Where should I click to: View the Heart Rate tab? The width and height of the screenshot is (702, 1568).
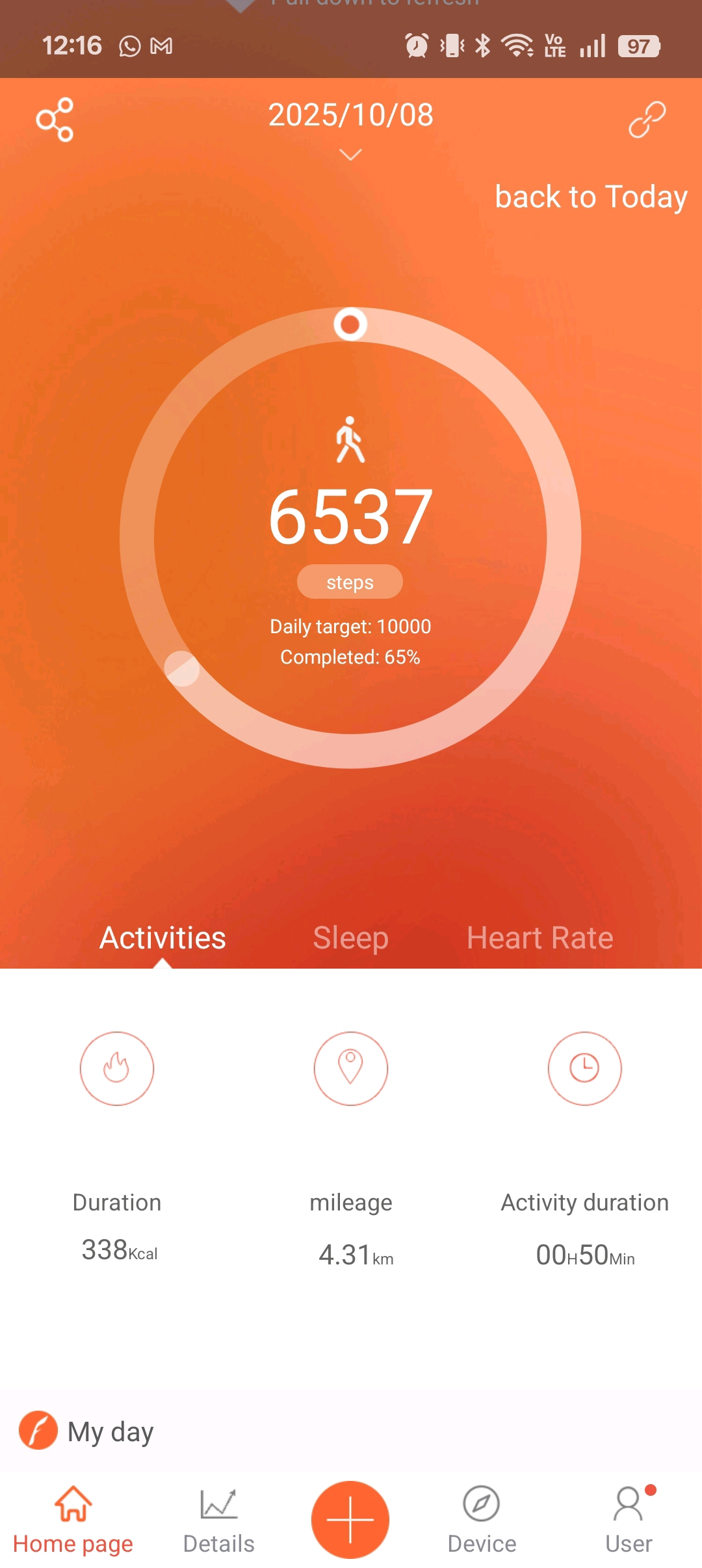click(x=539, y=937)
